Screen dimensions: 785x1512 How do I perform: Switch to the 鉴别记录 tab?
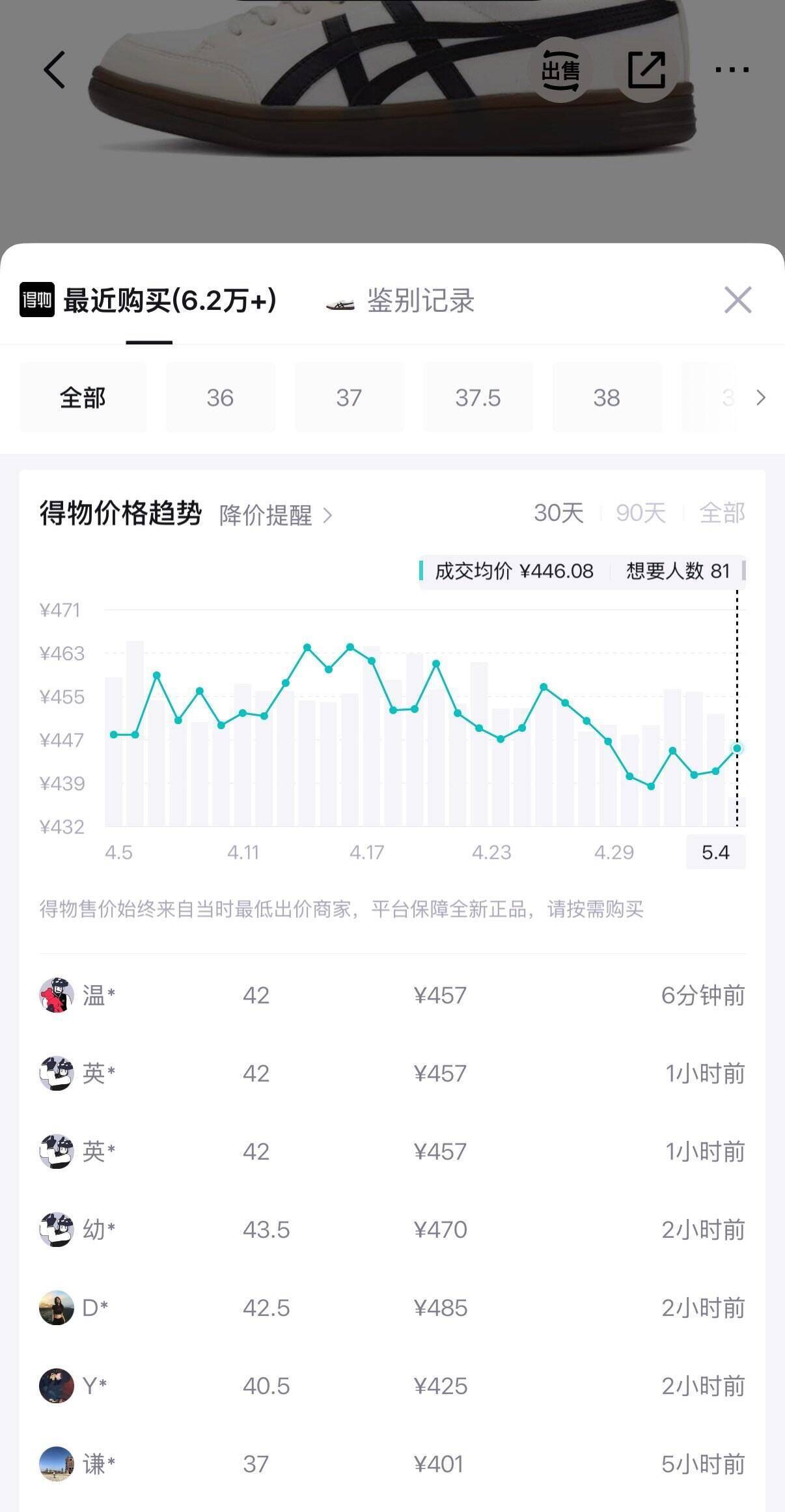(400, 301)
